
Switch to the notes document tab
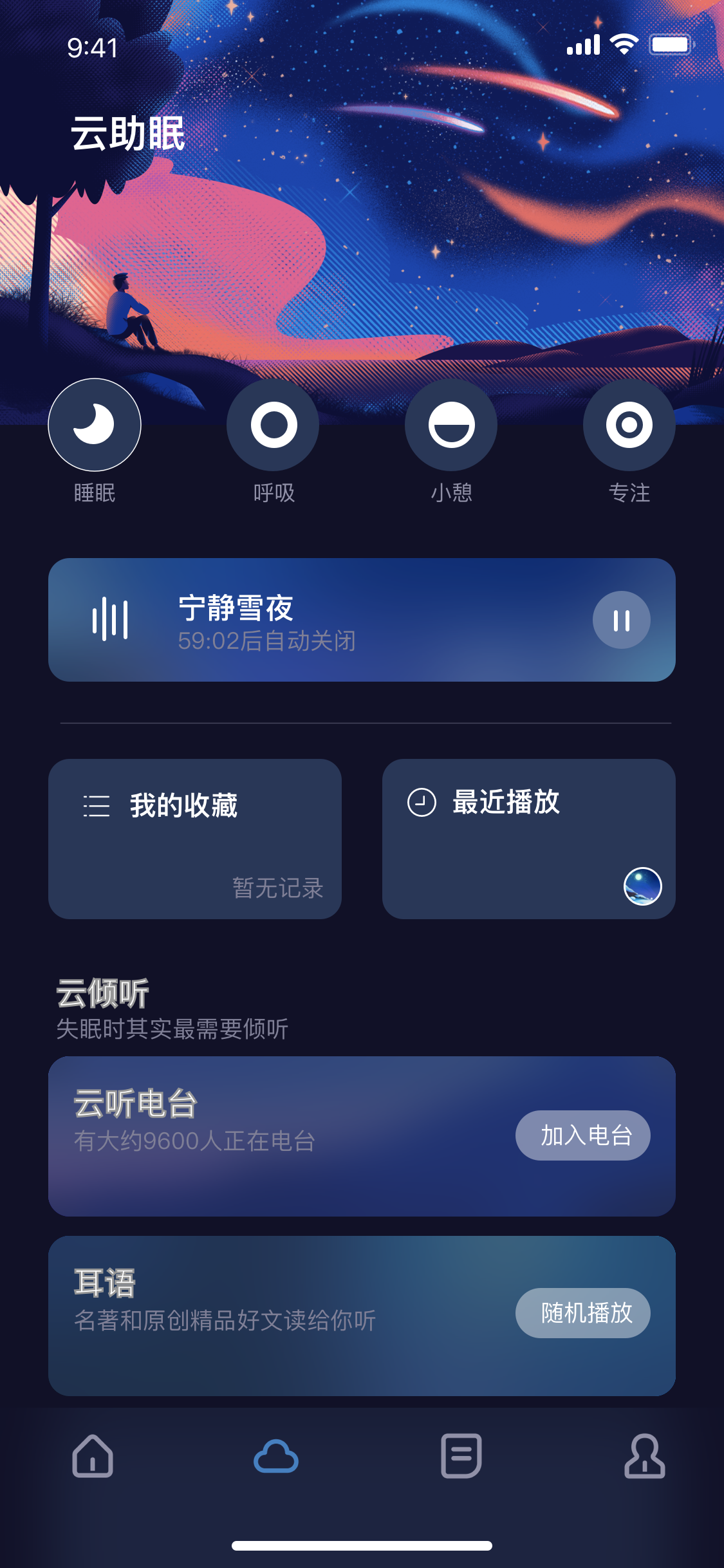[x=461, y=1456]
